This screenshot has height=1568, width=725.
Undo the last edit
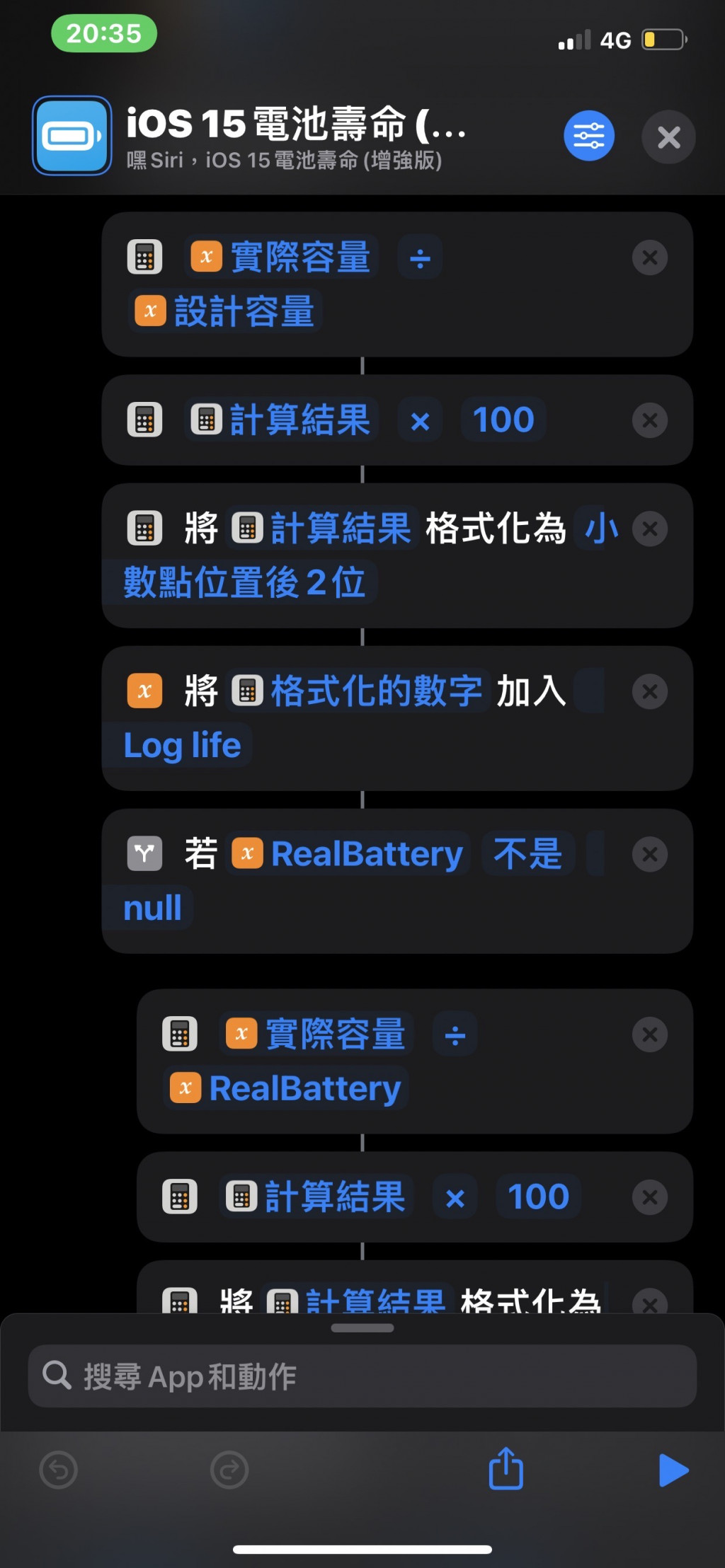(x=59, y=1470)
